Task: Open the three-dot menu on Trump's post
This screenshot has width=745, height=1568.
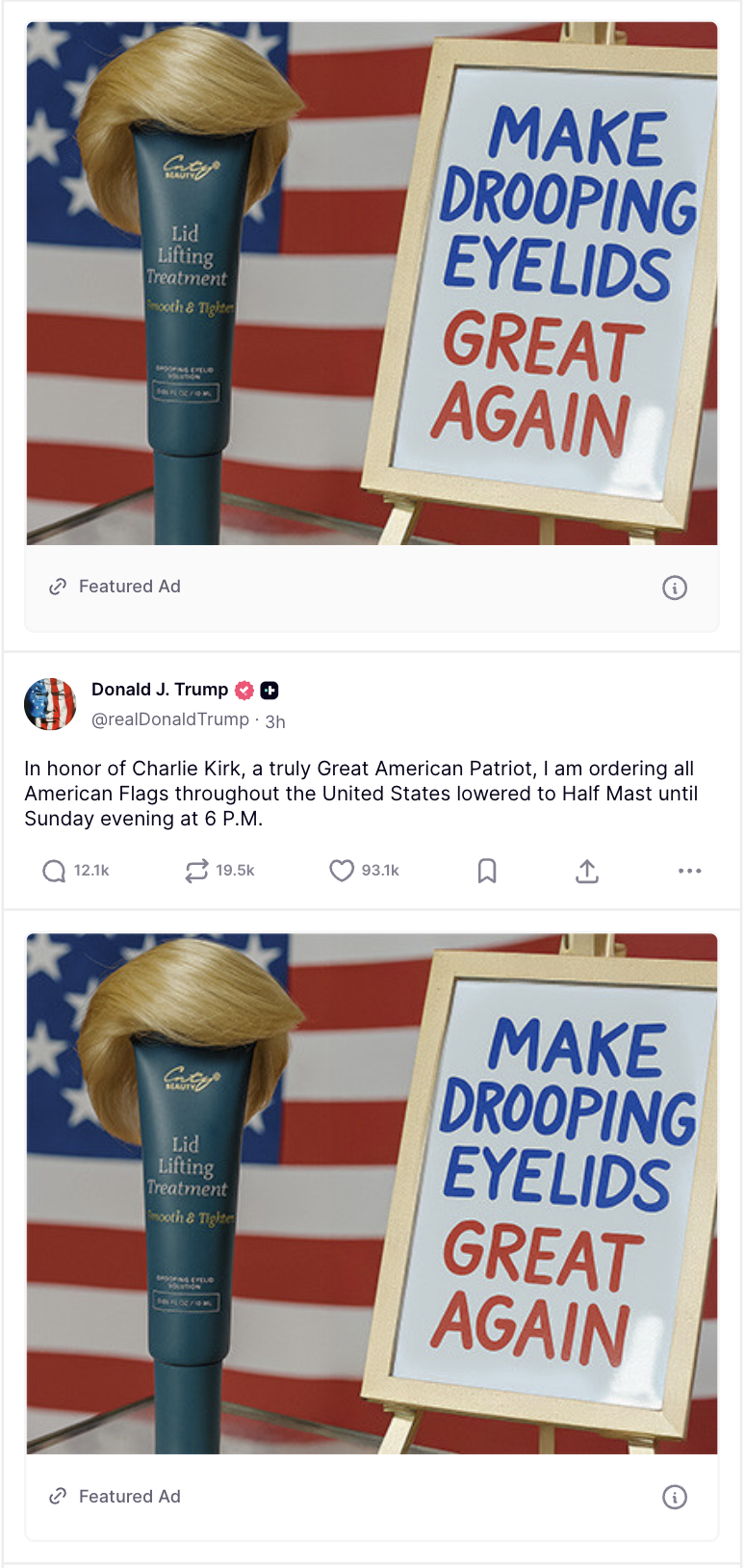Action: 689,871
